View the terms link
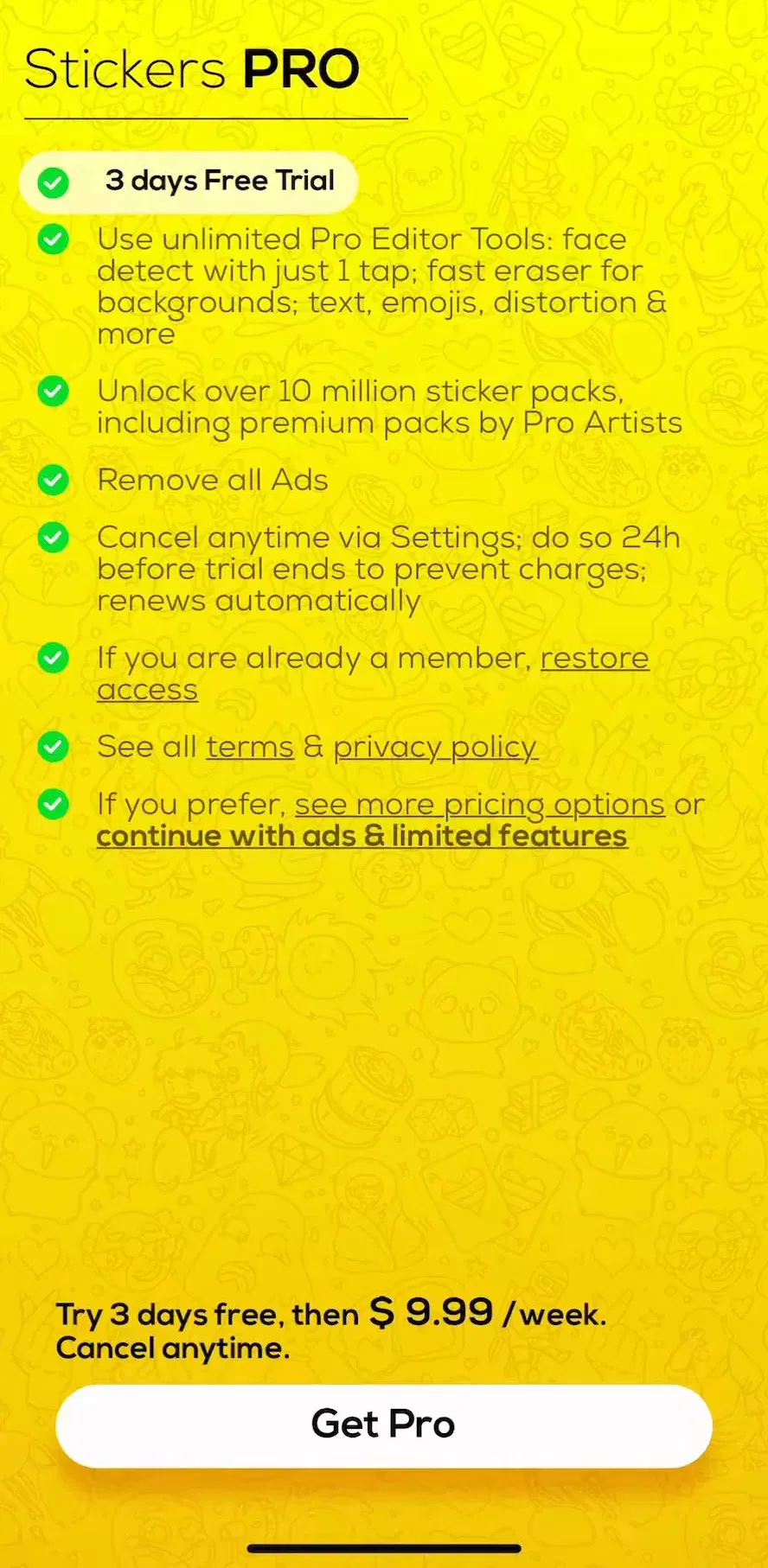 [250, 747]
